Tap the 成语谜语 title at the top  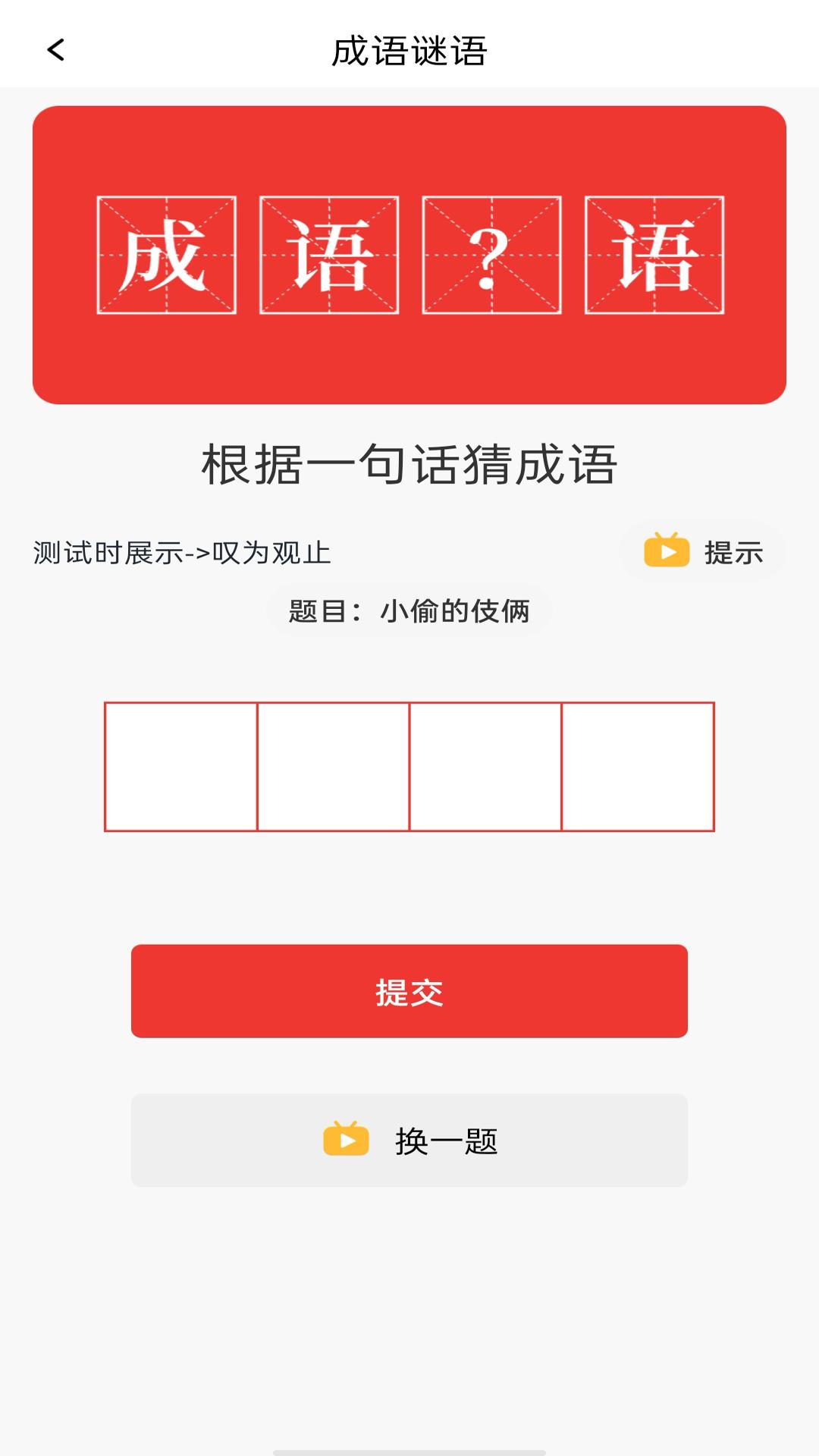click(409, 50)
